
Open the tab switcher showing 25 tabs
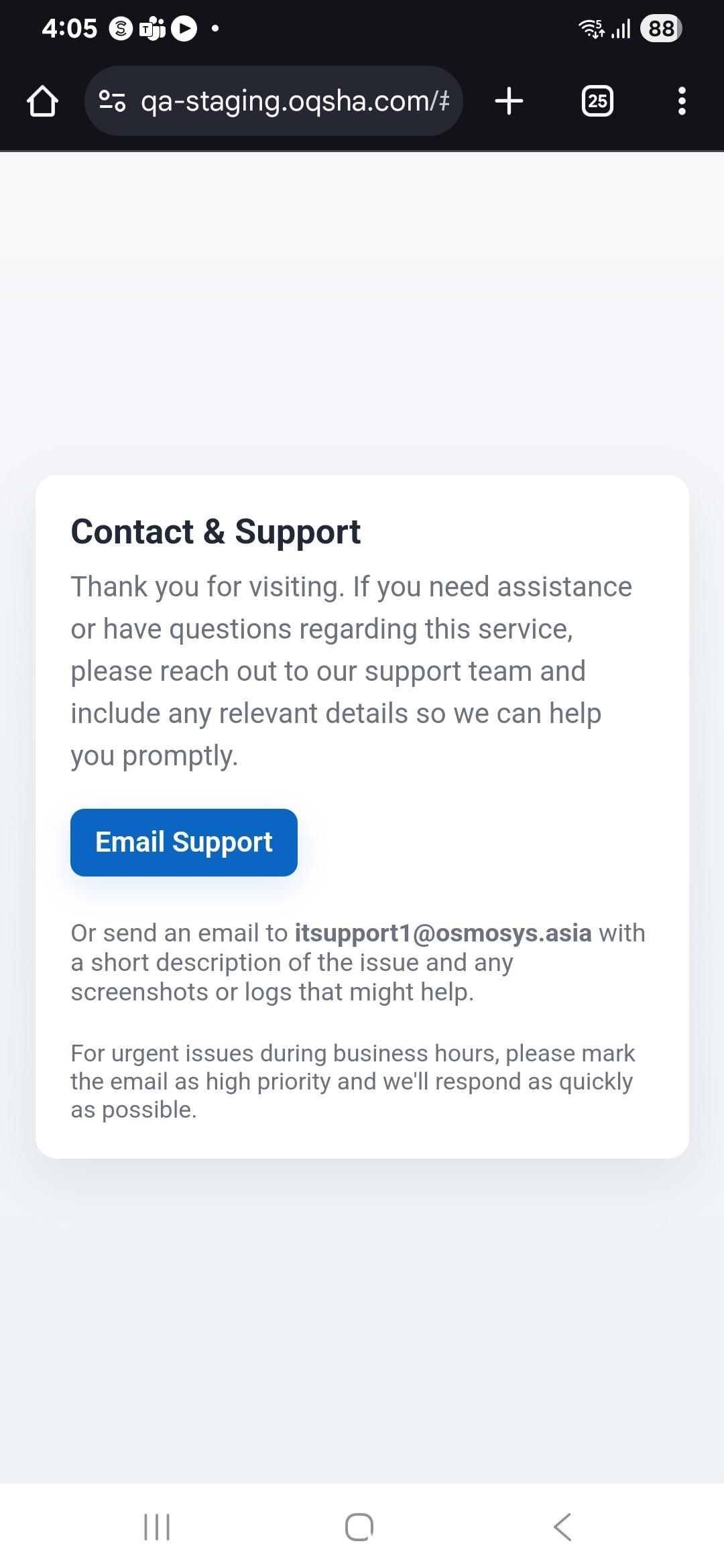click(597, 101)
